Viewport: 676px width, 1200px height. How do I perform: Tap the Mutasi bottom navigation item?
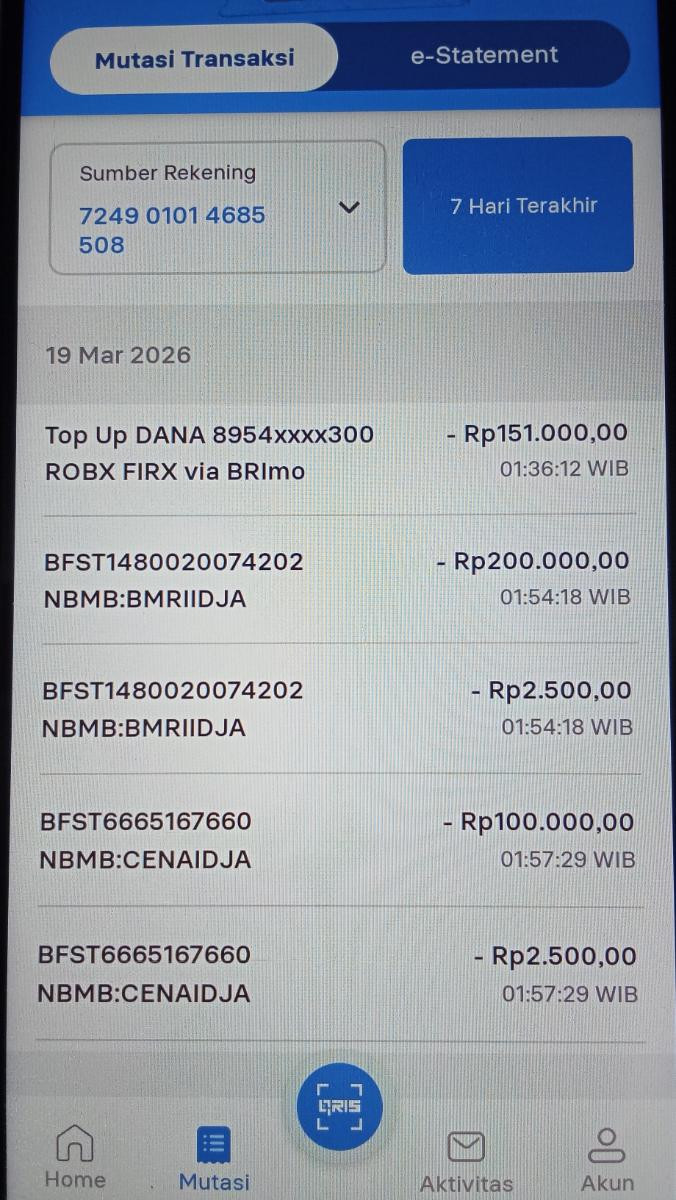[214, 1160]
